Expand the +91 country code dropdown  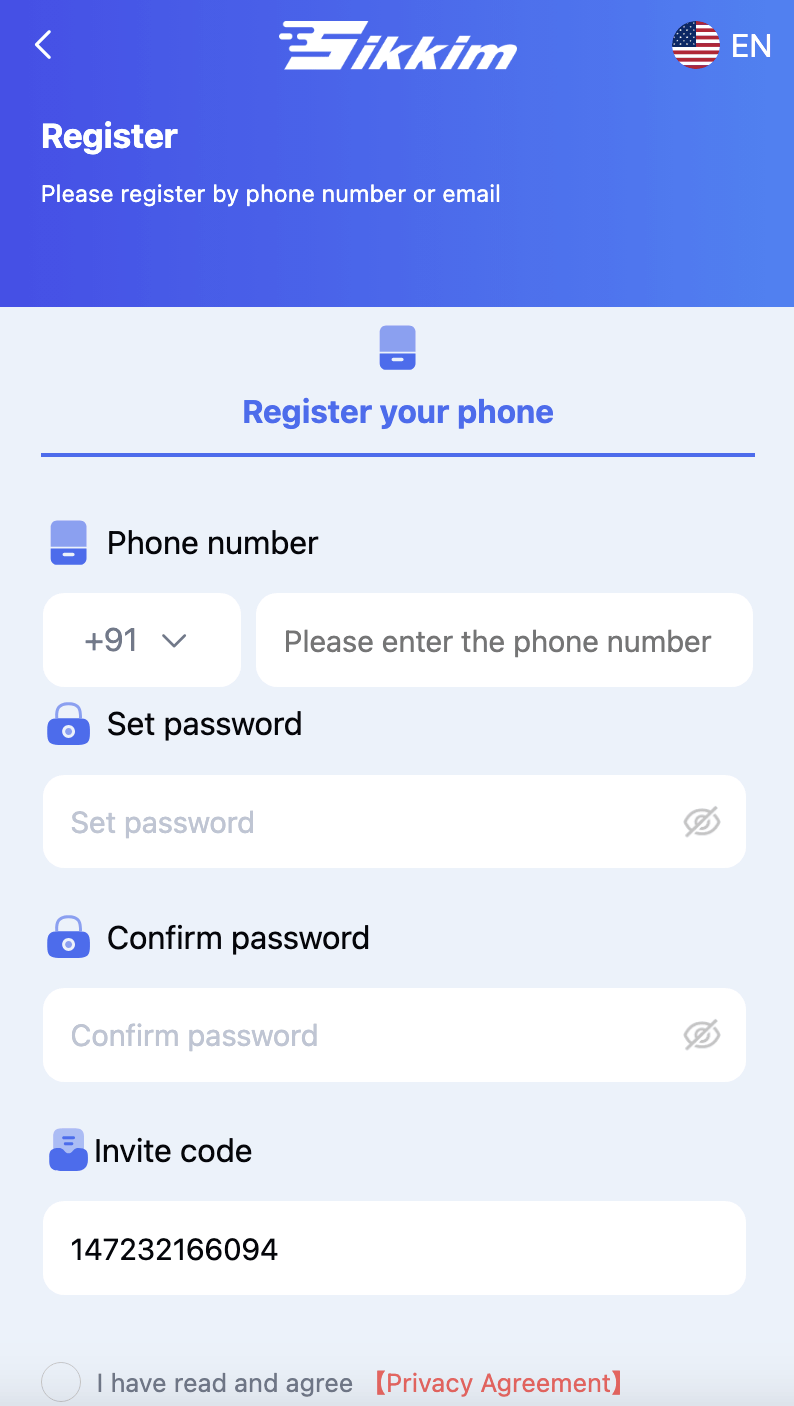click(x=141, y=640)
